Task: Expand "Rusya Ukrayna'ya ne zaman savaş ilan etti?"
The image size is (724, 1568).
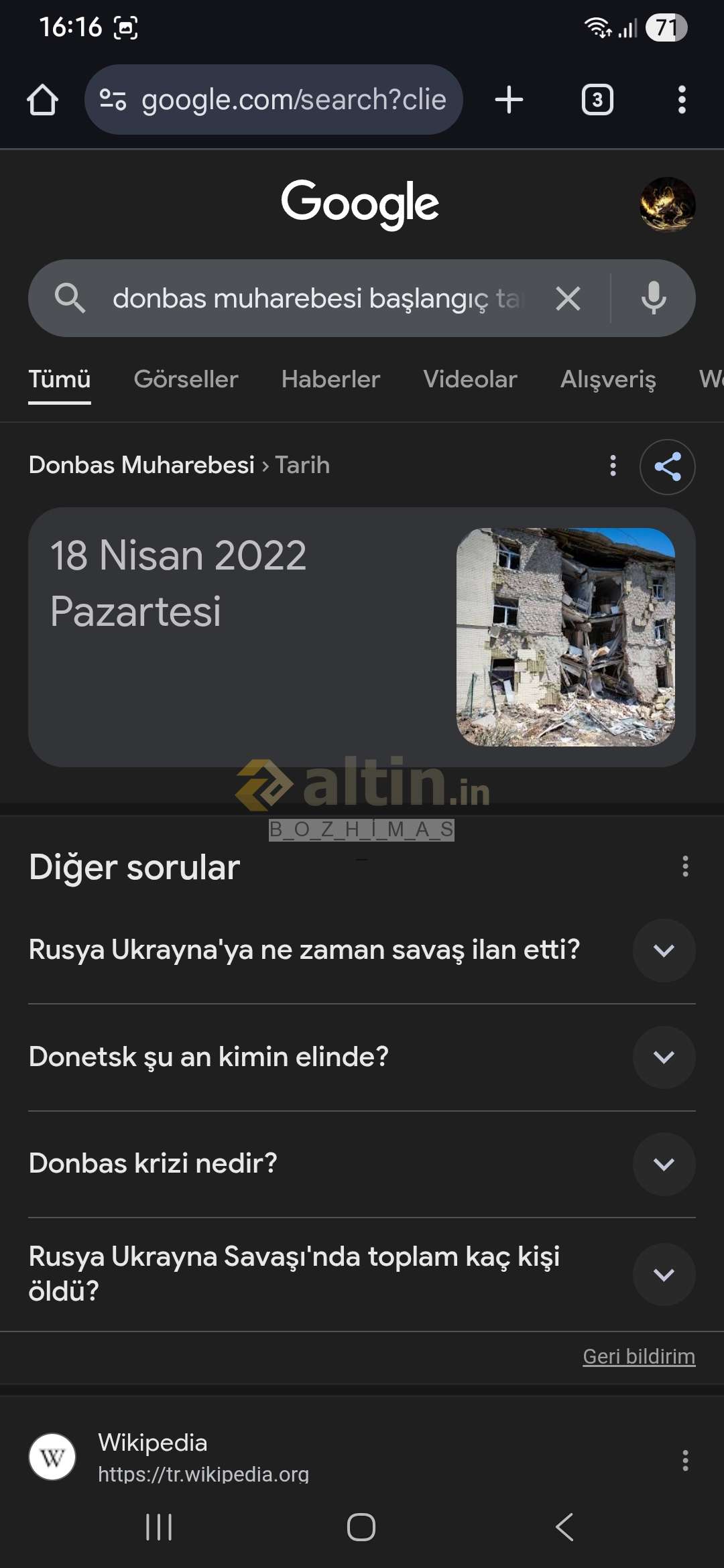Action: coord(664,950)
